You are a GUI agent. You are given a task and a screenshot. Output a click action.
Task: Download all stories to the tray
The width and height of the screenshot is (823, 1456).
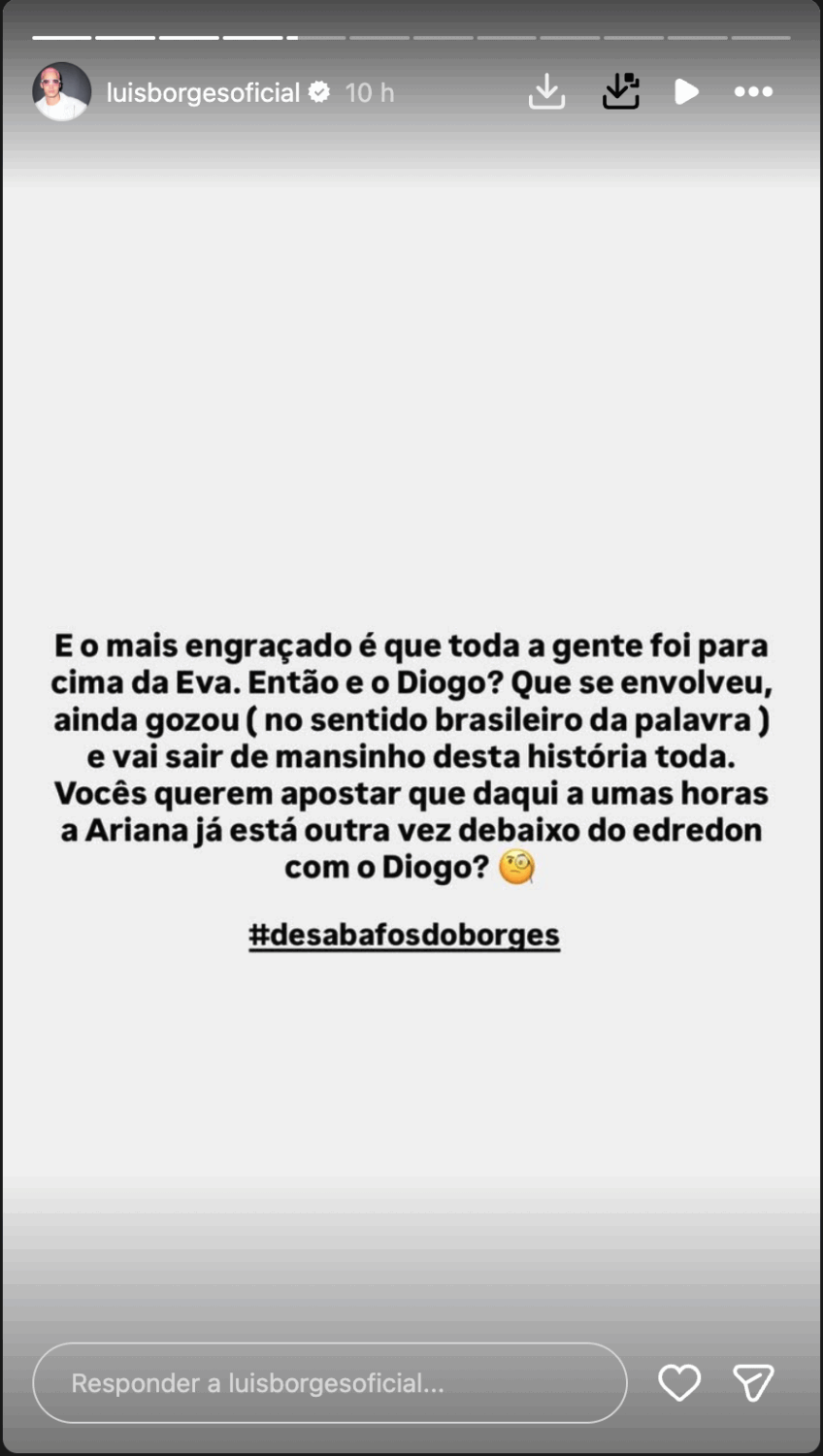click(621, 92)
